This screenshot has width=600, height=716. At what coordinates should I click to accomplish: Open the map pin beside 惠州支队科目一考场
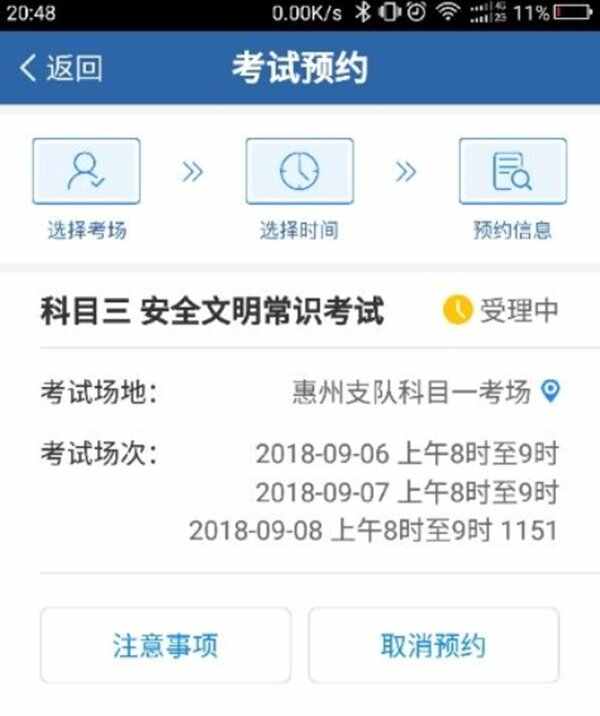coord(550,392)
